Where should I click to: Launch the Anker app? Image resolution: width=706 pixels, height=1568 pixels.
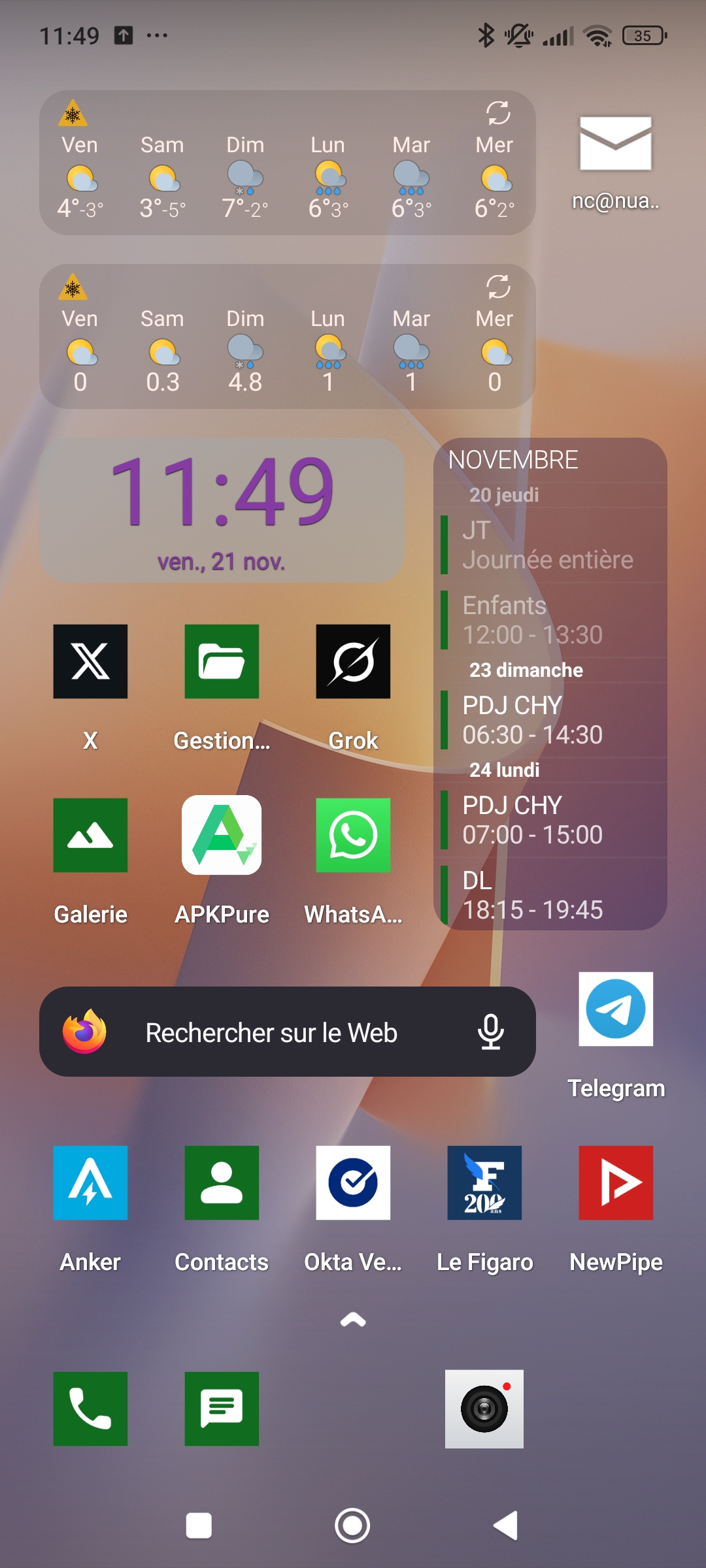(x=90, y=1183)
